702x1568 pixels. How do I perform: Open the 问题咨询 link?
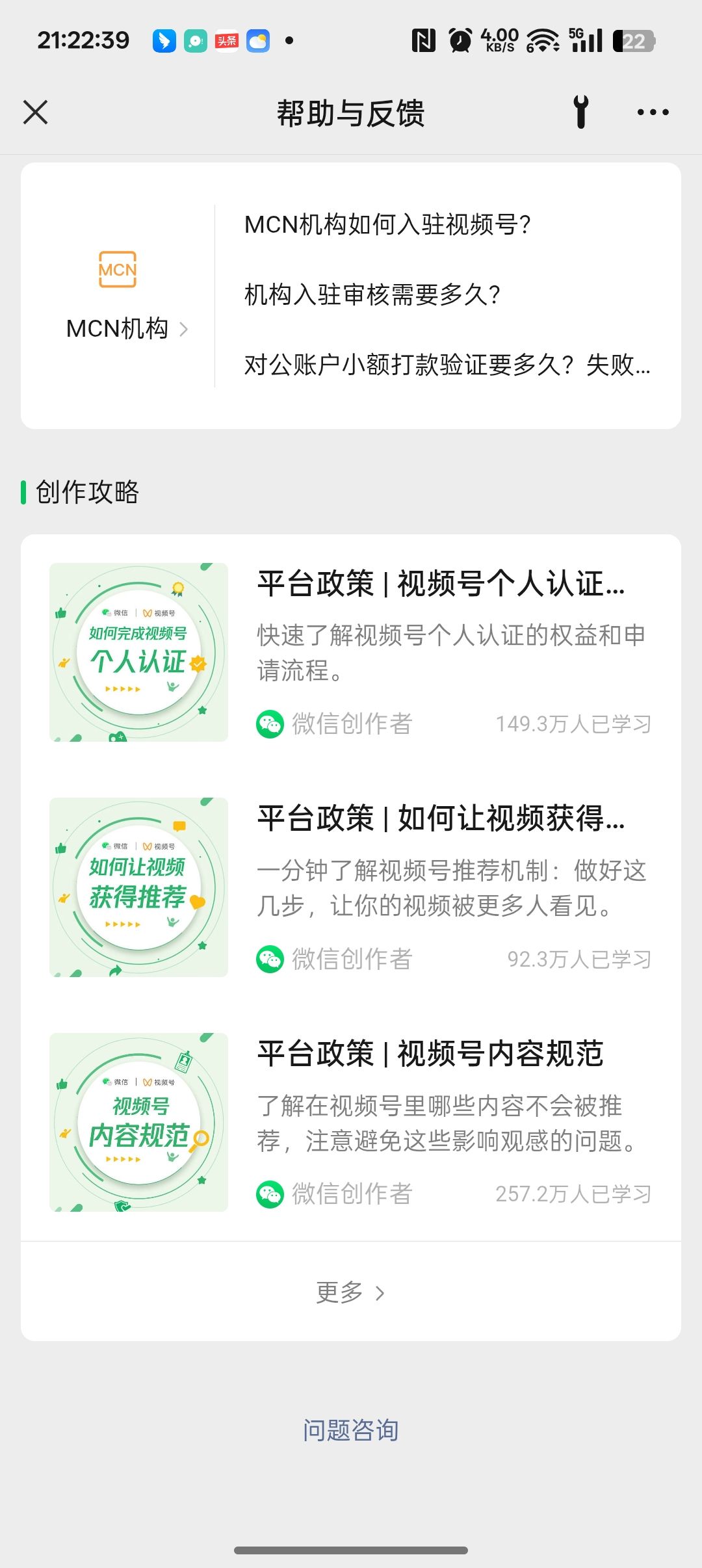point(350,1430)
